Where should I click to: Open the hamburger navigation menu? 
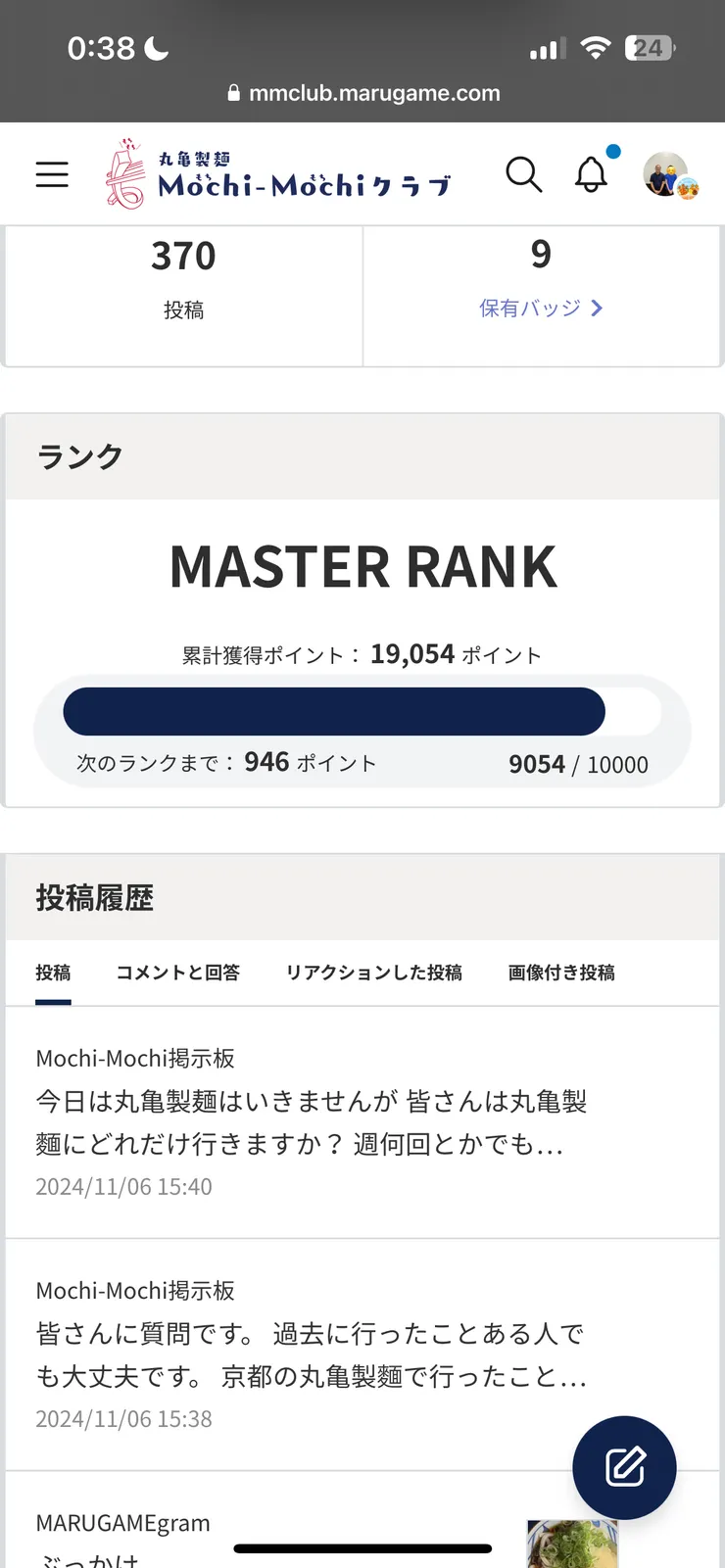tap(52, 173)
